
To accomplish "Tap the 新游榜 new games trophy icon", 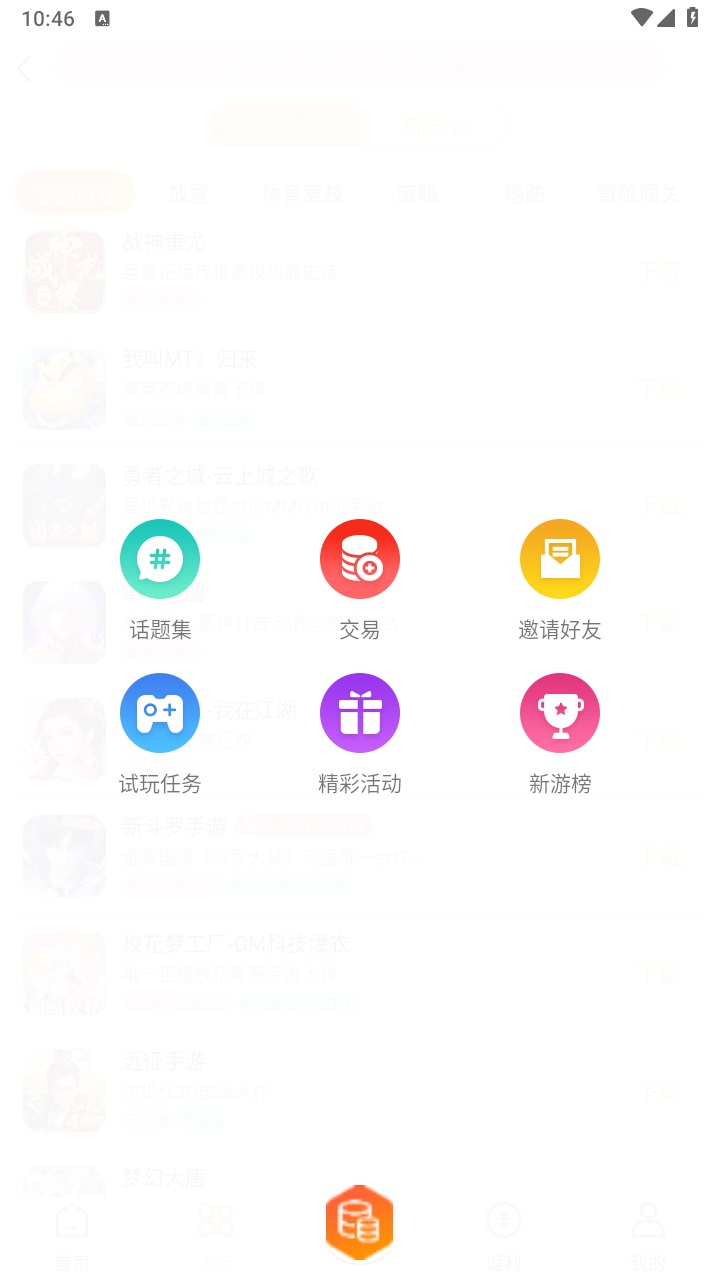I will point(560,713).
